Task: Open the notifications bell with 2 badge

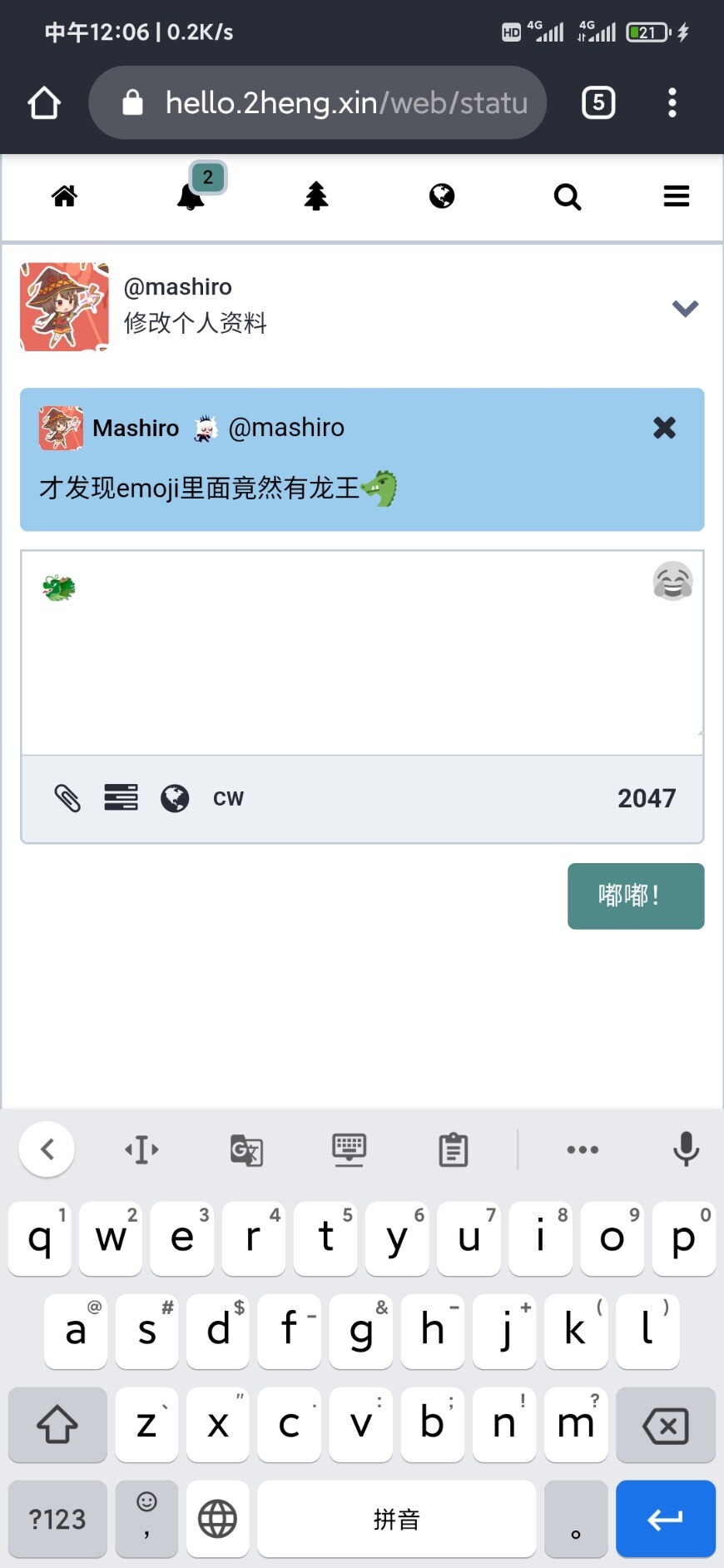Action: tap(191, 196)
